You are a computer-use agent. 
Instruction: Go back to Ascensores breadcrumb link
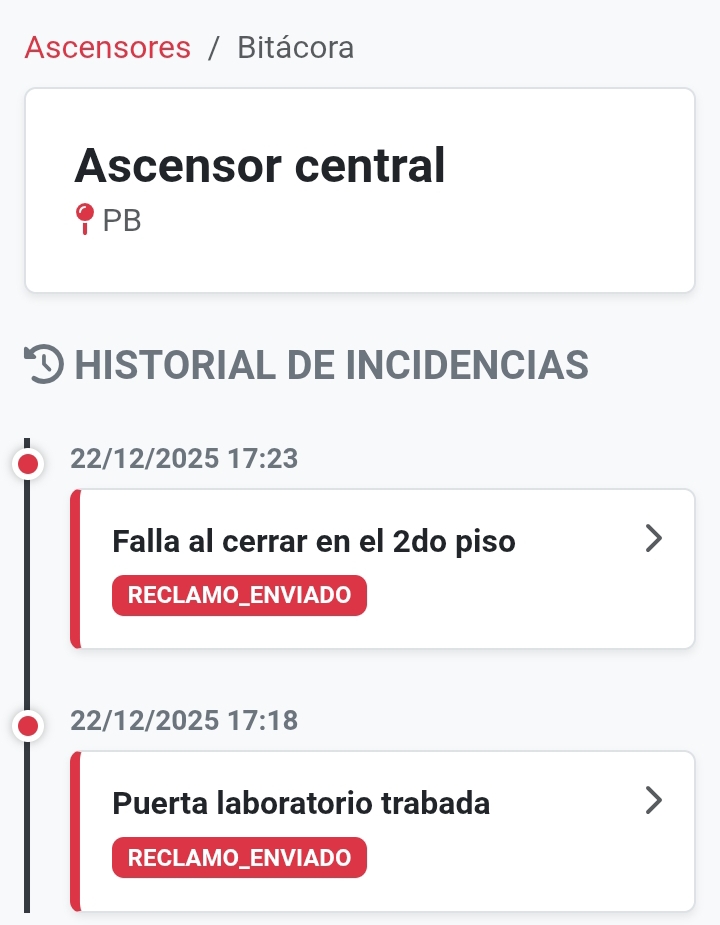point(107,47)
